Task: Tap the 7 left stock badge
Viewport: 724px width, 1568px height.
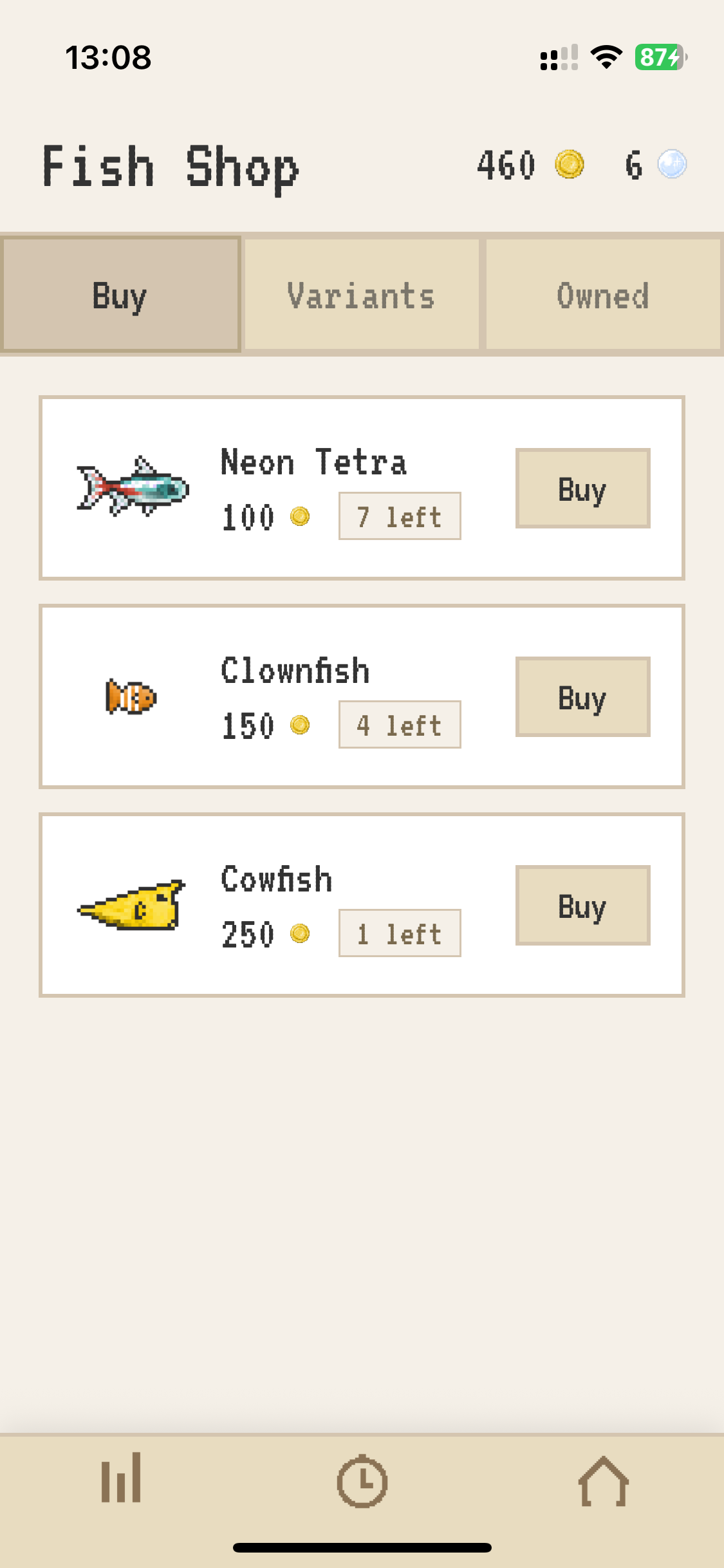Action: 399,515
